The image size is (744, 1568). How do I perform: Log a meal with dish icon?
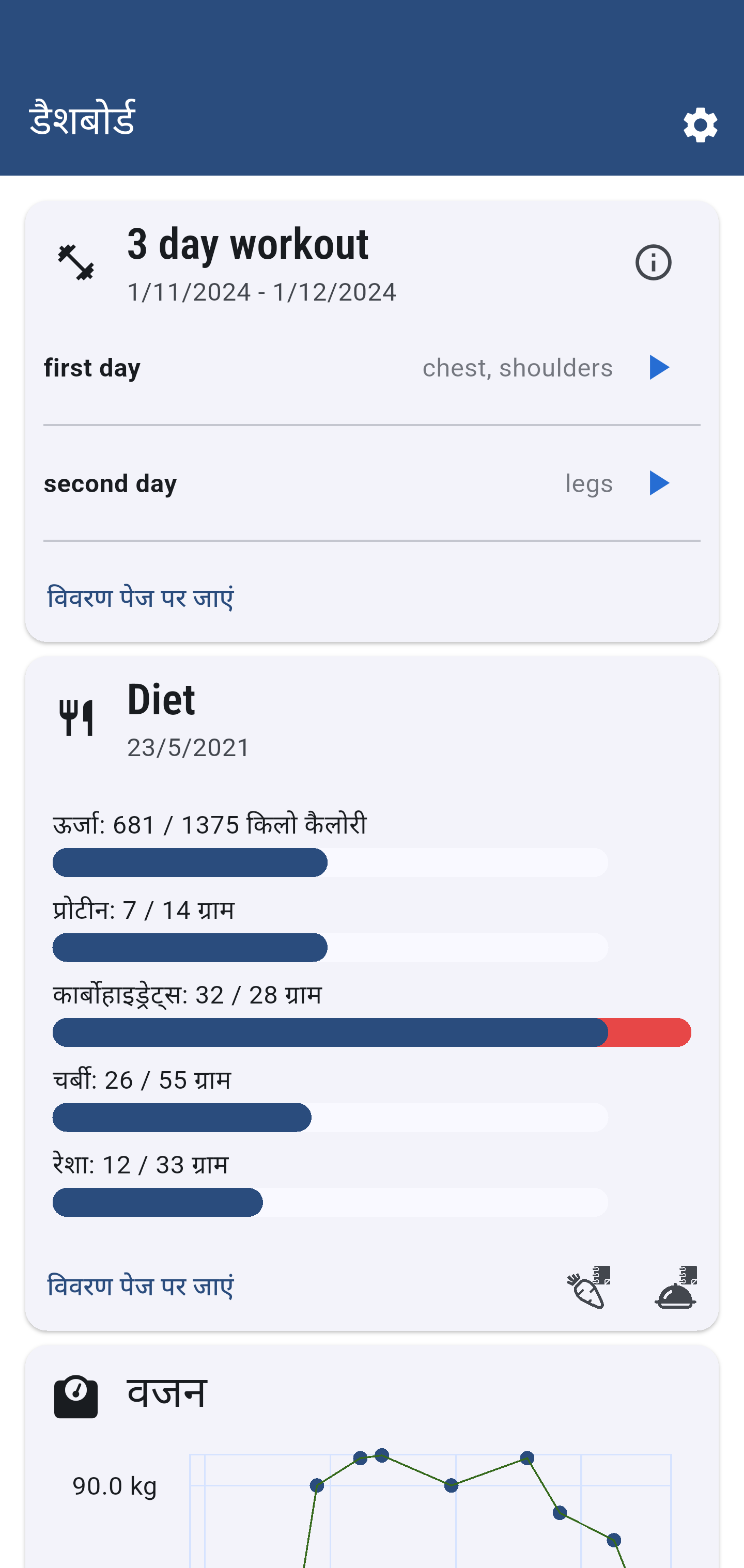click(x=675, y=1287)
